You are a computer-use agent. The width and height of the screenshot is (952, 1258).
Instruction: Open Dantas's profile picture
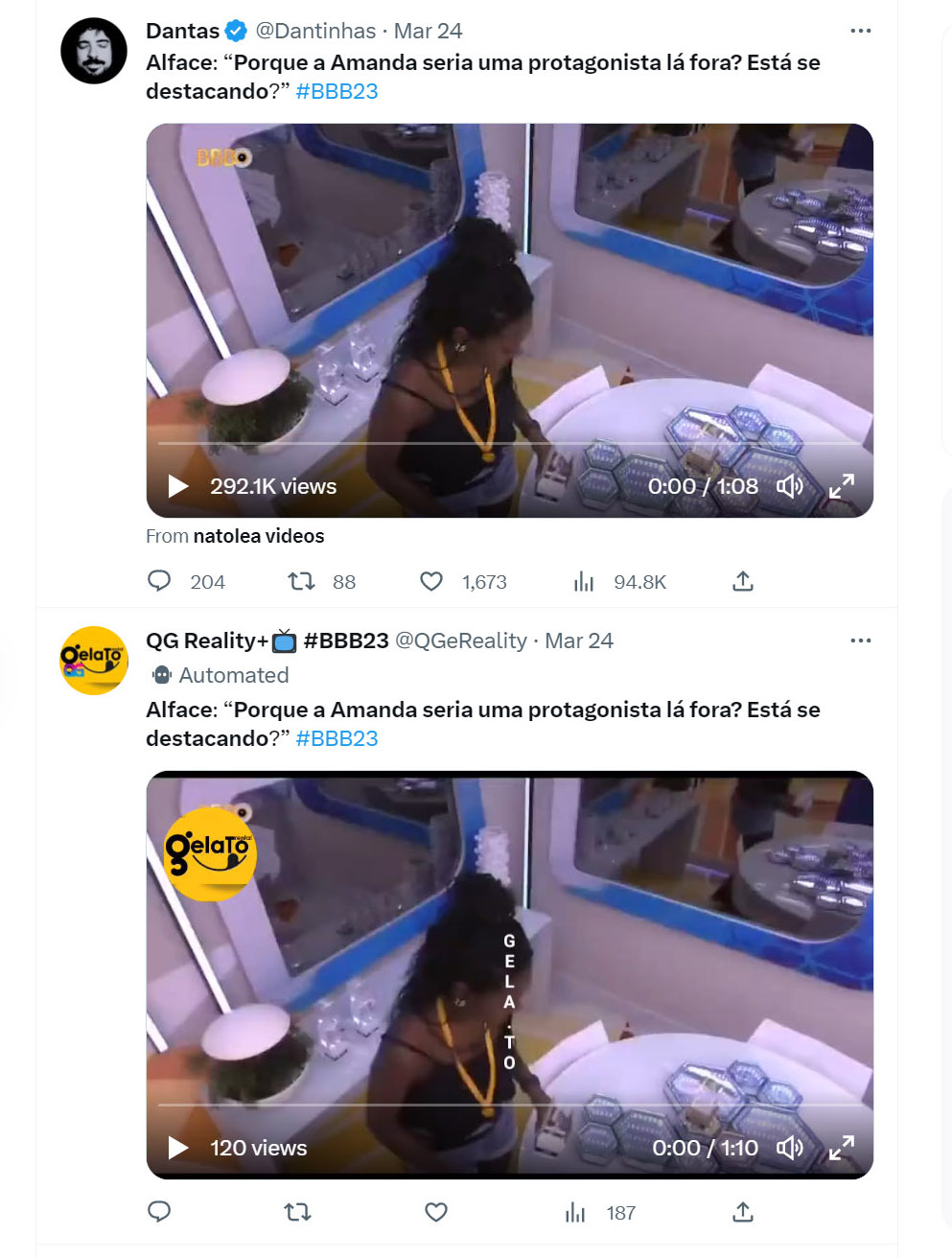[94, 51]
